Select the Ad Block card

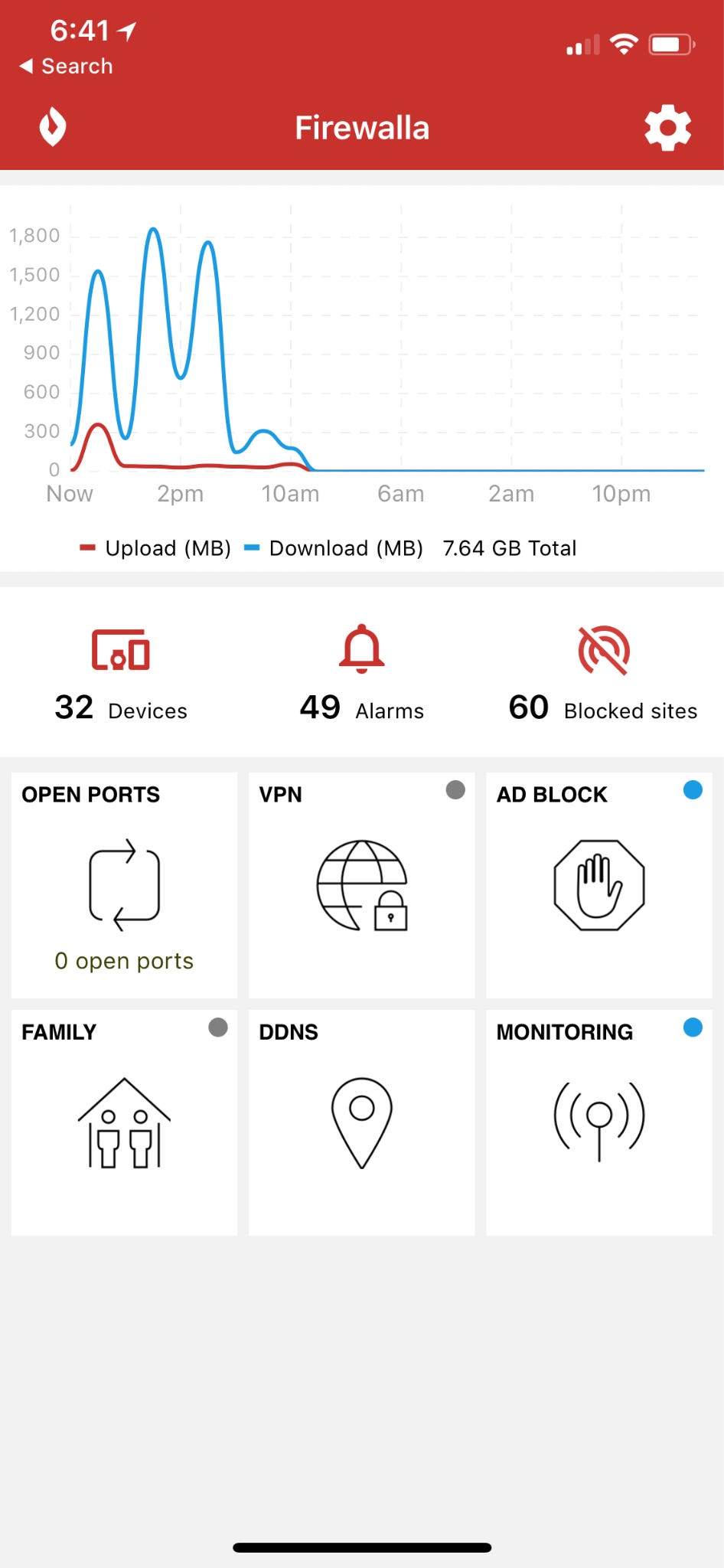(599, 885)
